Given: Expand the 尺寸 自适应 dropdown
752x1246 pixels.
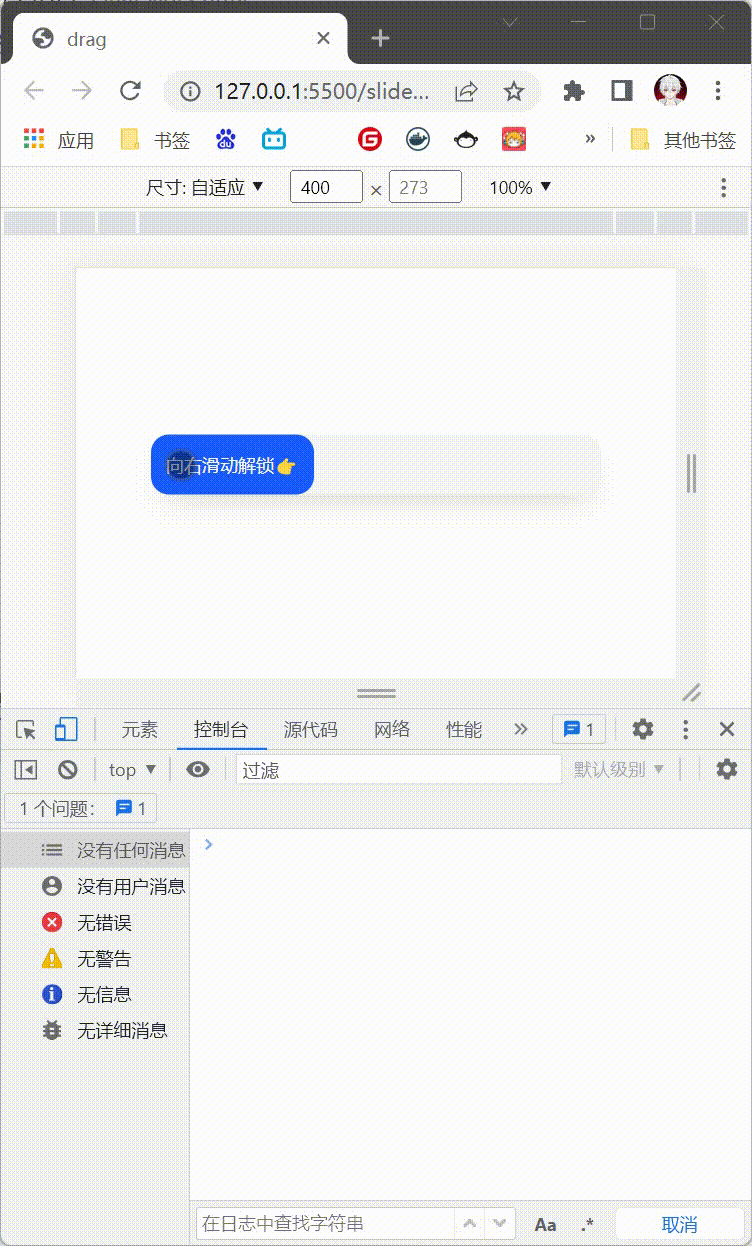Looking at the screenshot, I should click(205, 187).
